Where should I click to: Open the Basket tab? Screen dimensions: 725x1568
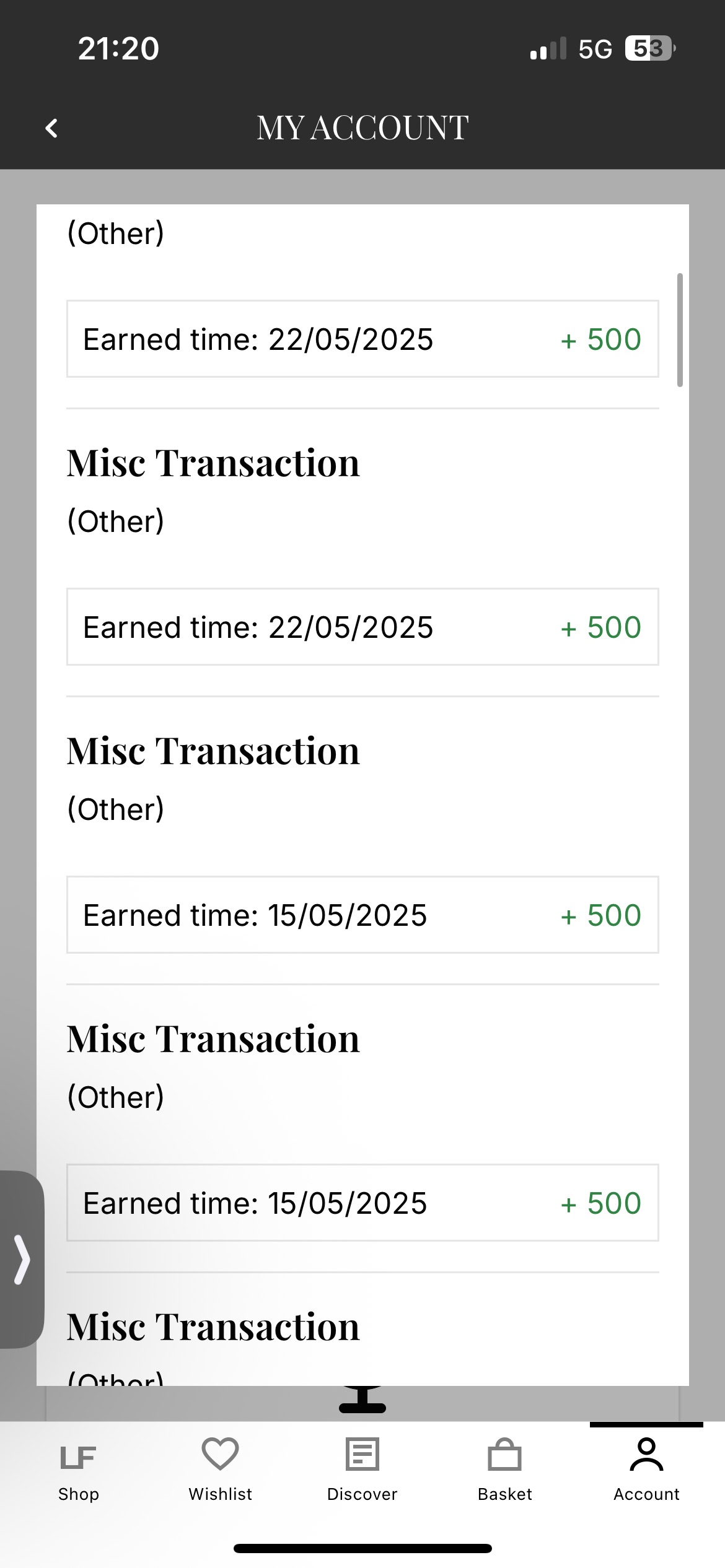504,1469
